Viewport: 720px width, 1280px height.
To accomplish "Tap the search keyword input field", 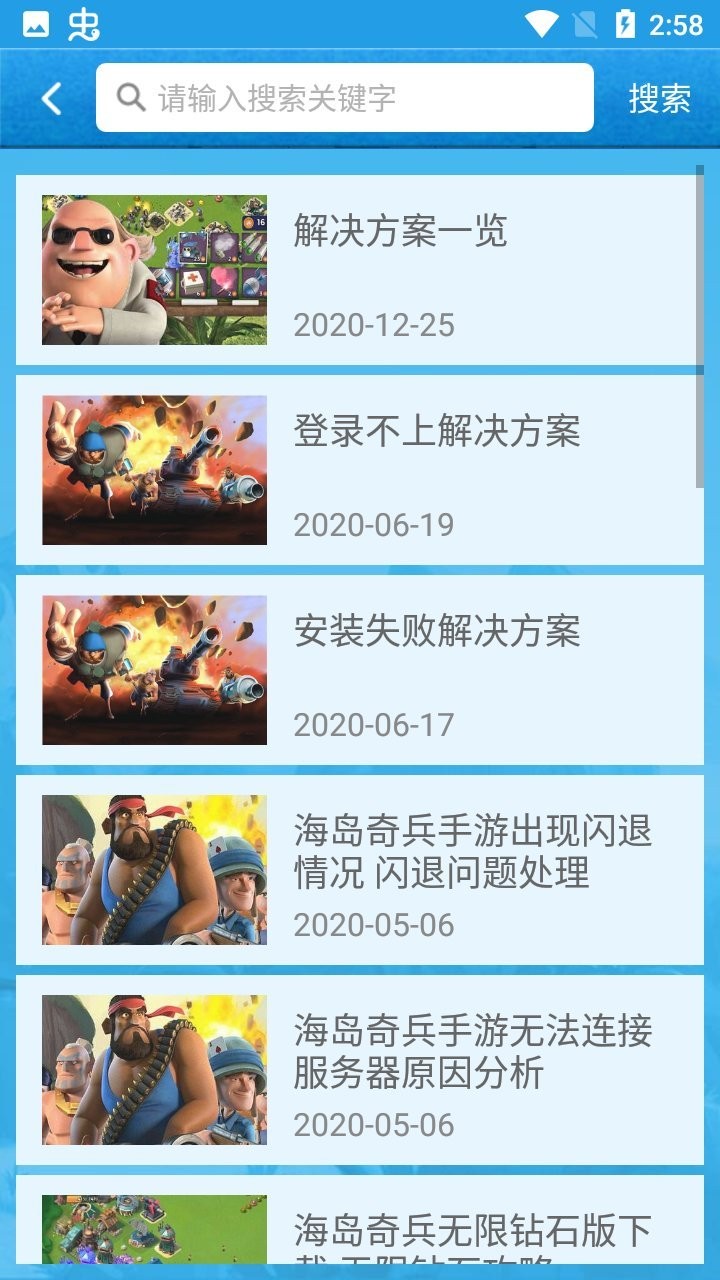I will pos(350,97).
